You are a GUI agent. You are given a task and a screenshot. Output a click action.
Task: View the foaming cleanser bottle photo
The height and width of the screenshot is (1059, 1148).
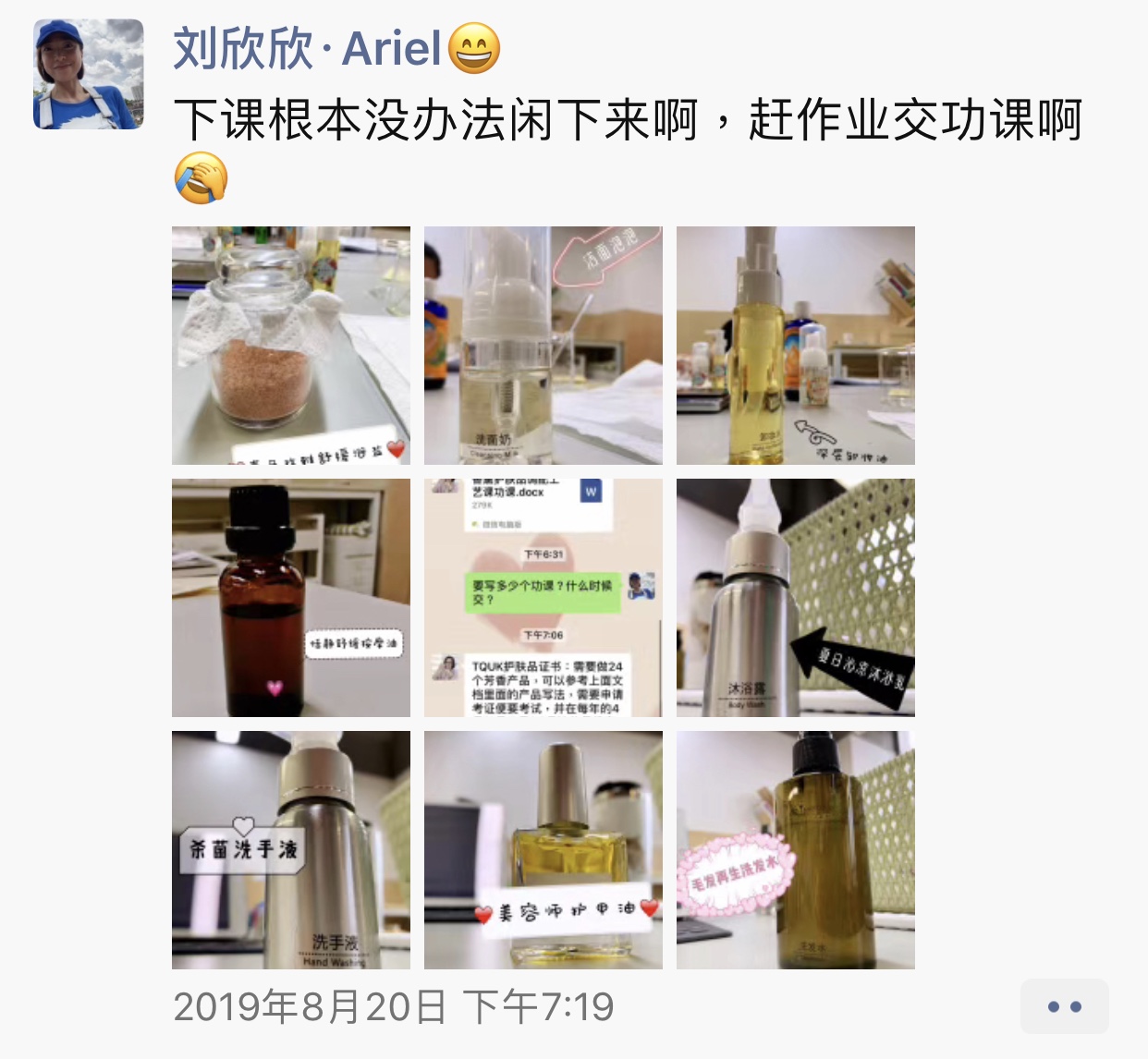click(543, 345)
